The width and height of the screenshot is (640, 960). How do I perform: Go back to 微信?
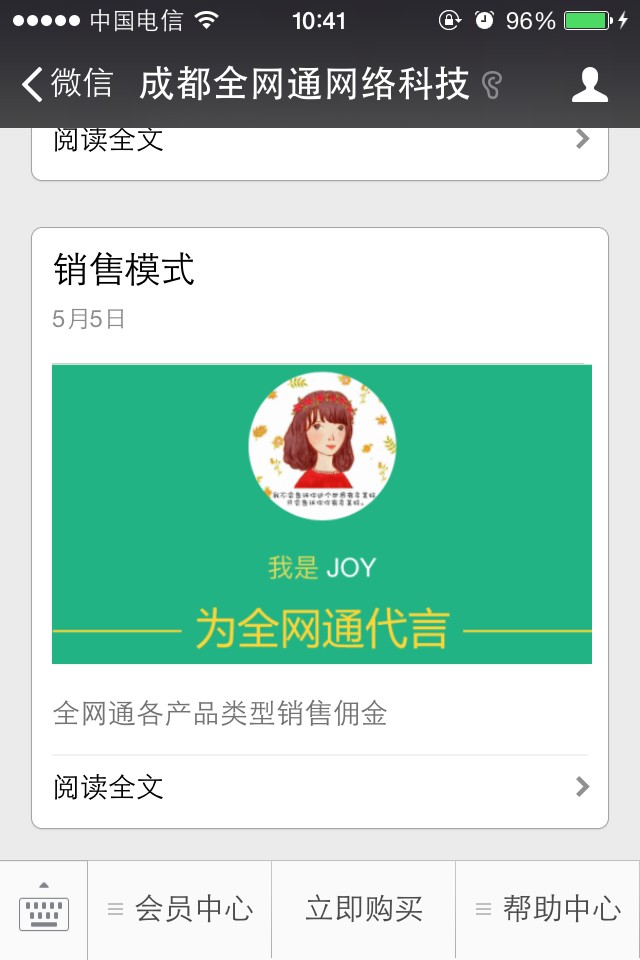(x=66, y=84)
